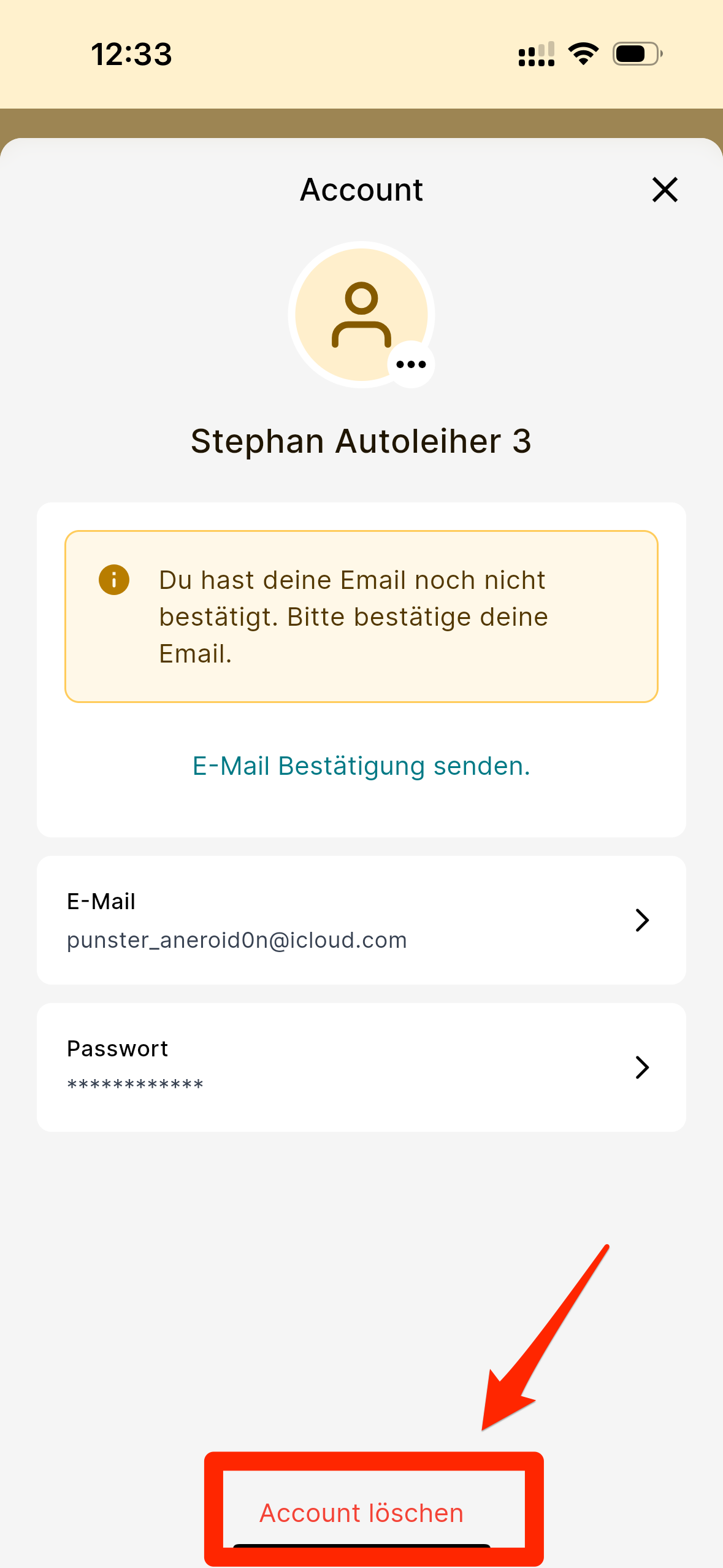This screenshot has height=1568, width=723.
Task: Open the Passwort settings row
Action: [x=361, y=1067]
